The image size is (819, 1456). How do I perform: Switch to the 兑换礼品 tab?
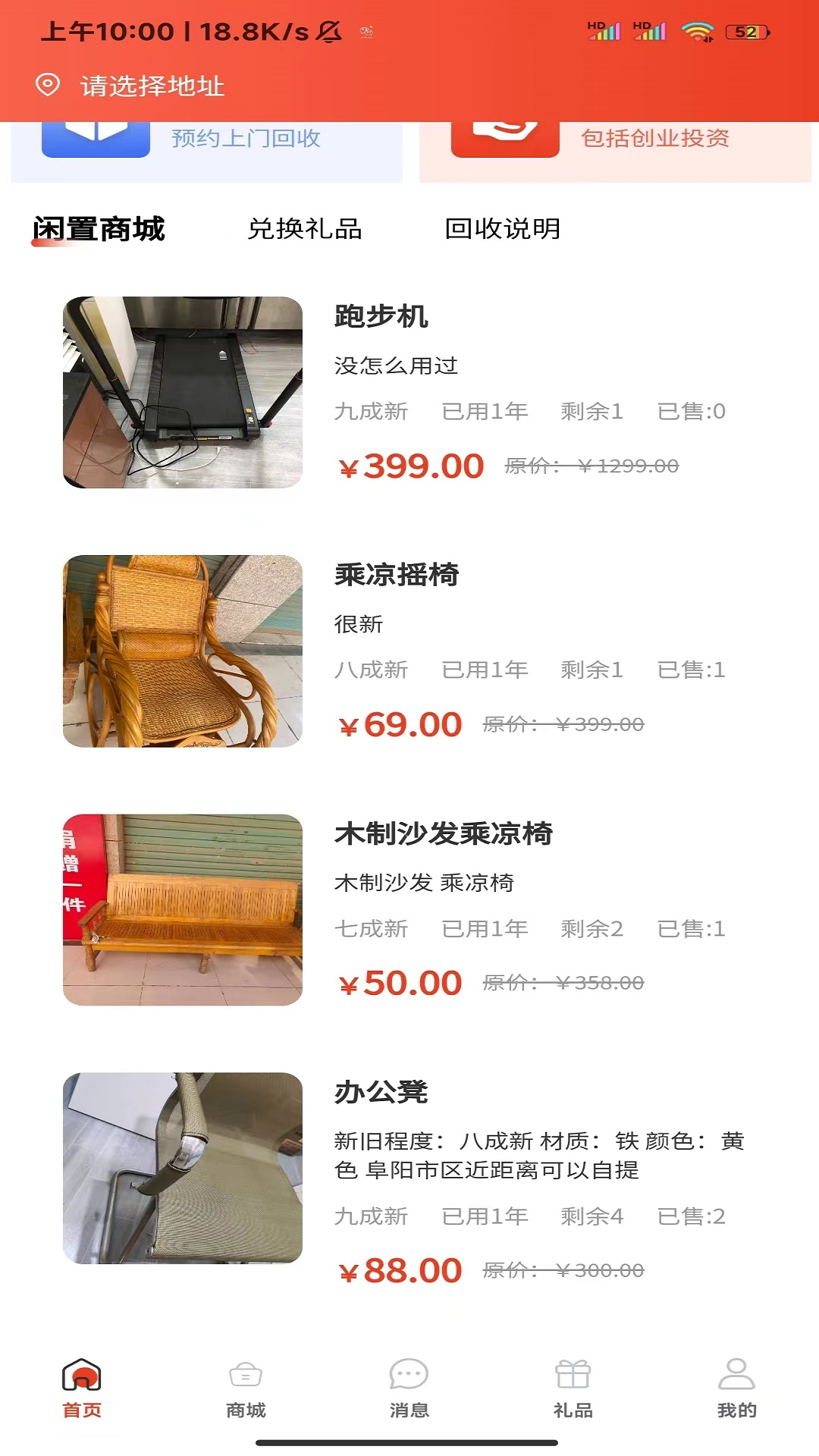coord(305,229)
